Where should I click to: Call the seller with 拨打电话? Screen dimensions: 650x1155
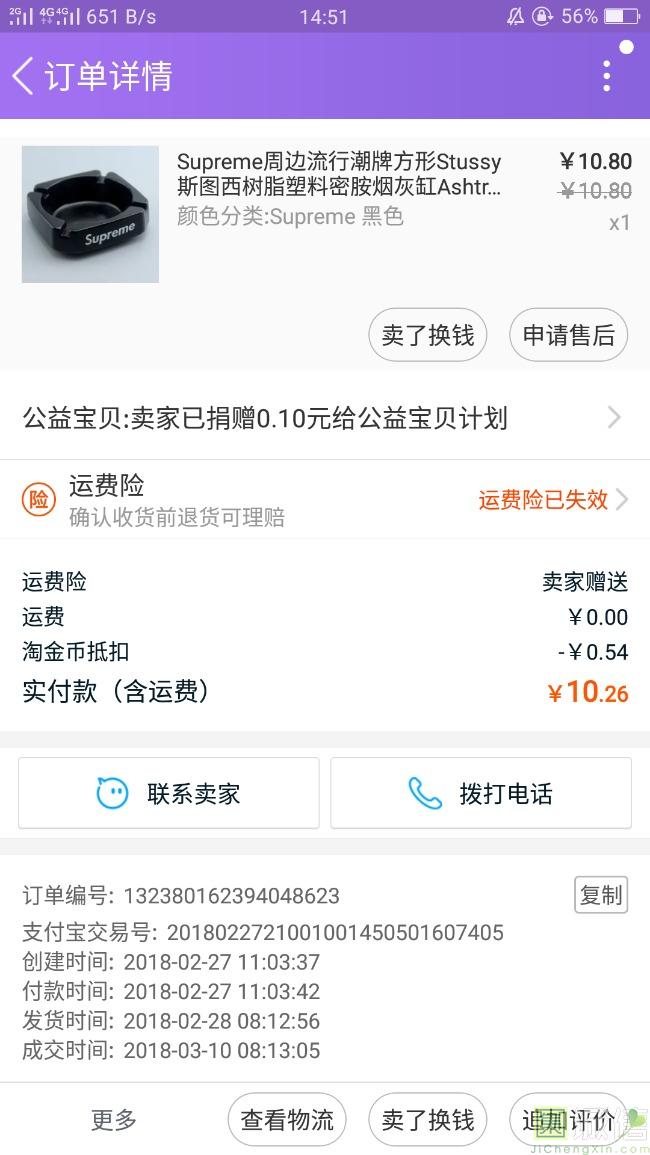[x=481, y=794]
